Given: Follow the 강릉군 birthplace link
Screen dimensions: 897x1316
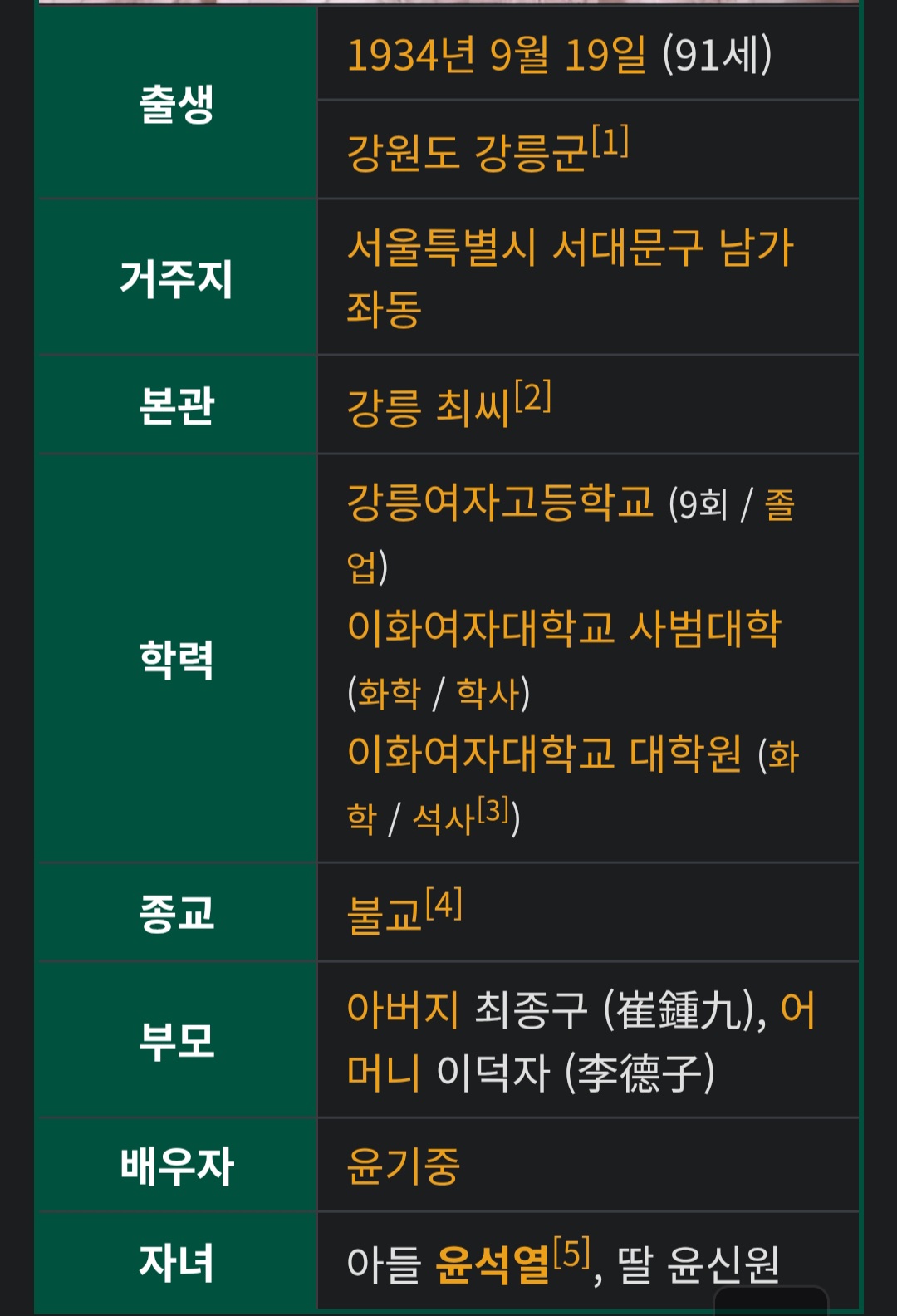Looking at the screenshot, I should 530,153.
